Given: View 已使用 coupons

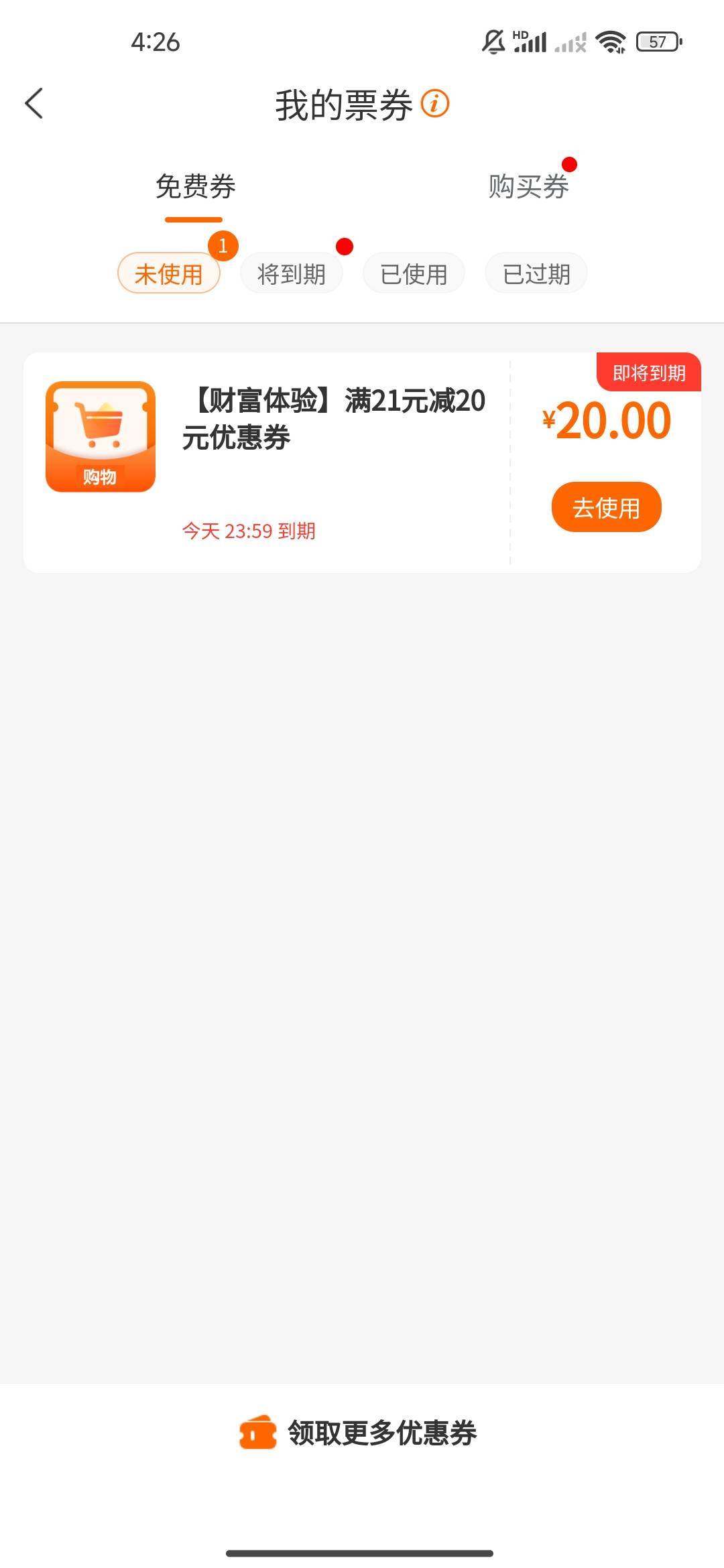Looking at the screenshot, I should coord(414,273).
